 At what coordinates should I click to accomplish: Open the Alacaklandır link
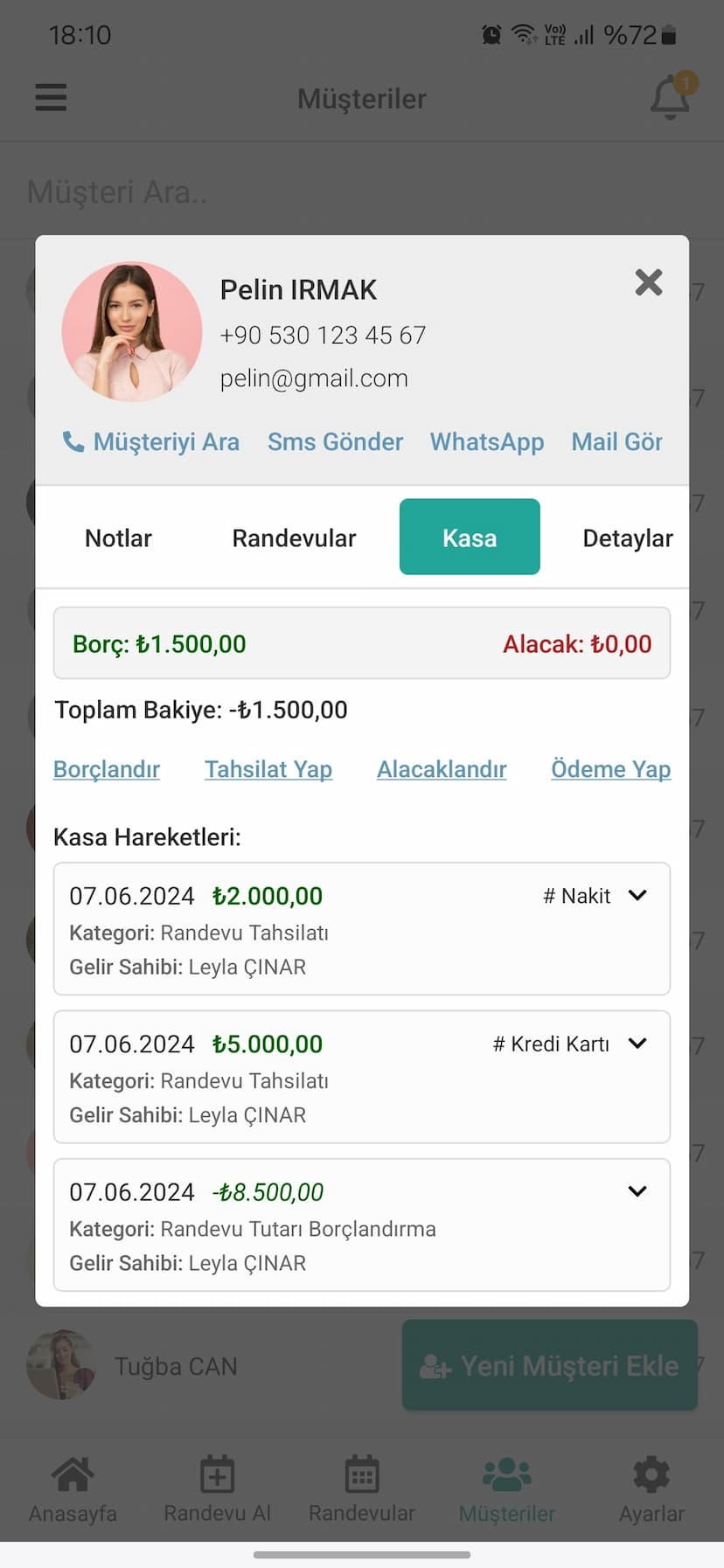(x=442, y=769)
